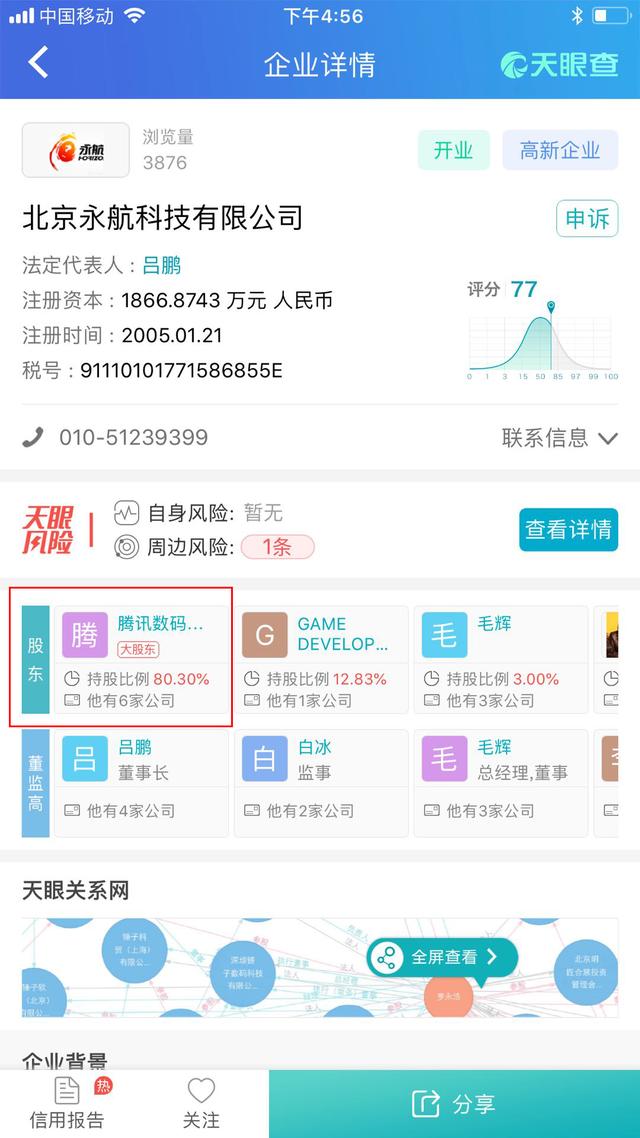Tap the 申诉 button
640x1138 pixels.
[586, 218]
